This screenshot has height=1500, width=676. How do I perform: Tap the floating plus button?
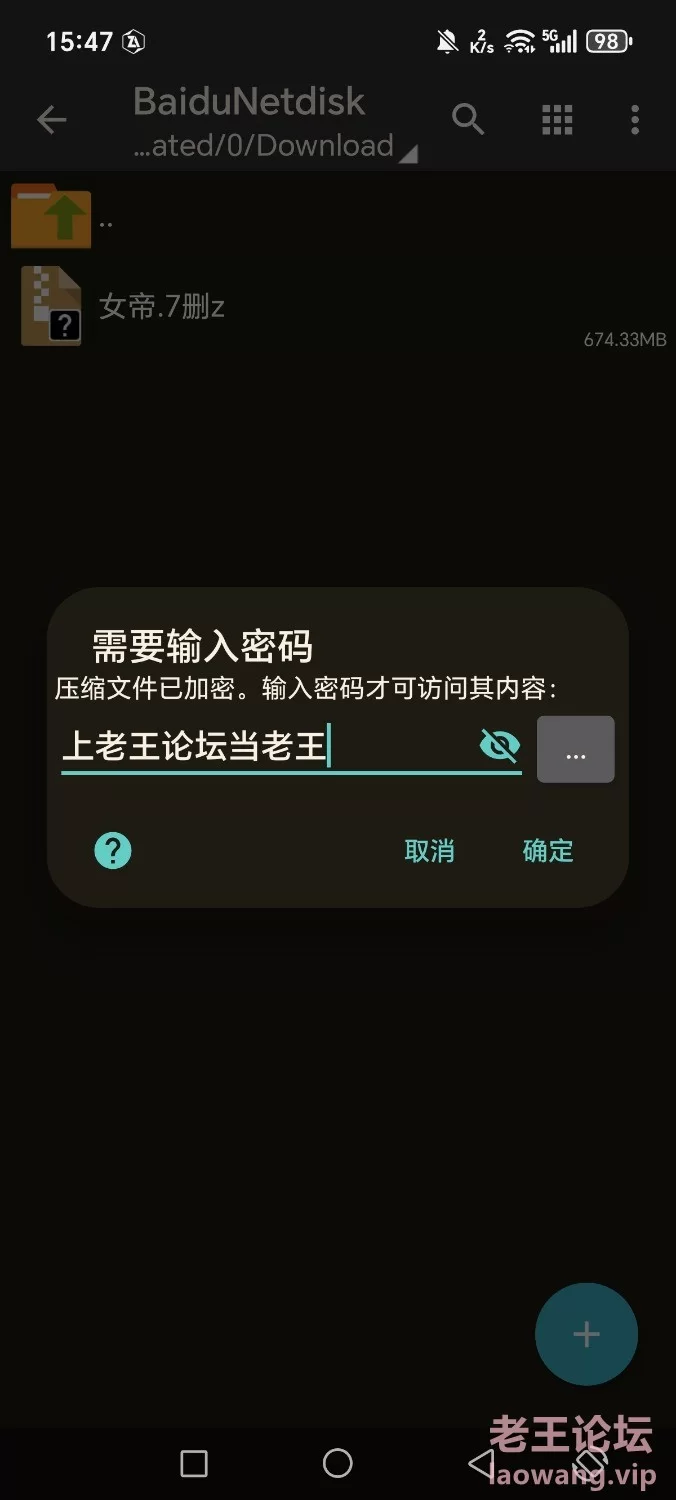(x=586, y=1334)
